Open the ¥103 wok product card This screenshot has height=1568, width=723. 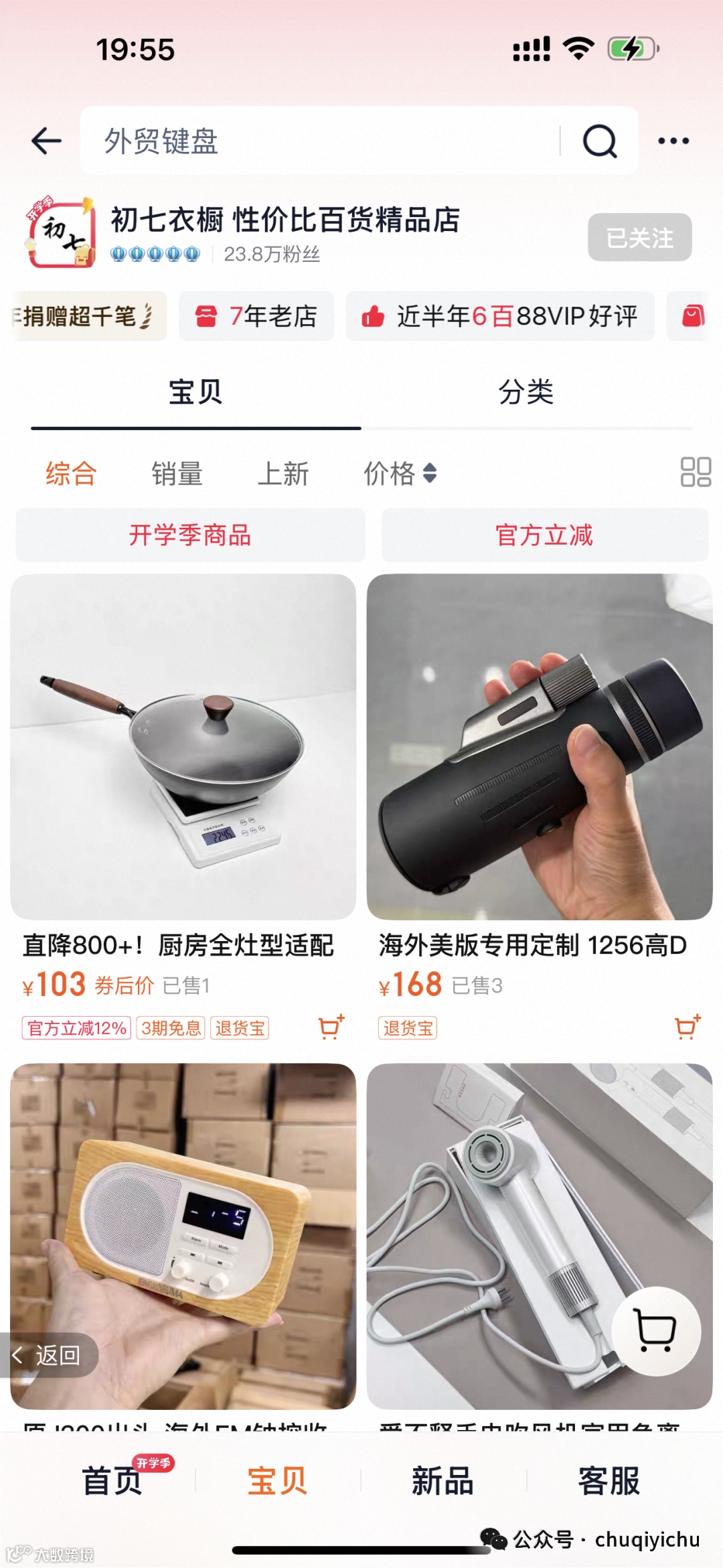tap(183, 747)
